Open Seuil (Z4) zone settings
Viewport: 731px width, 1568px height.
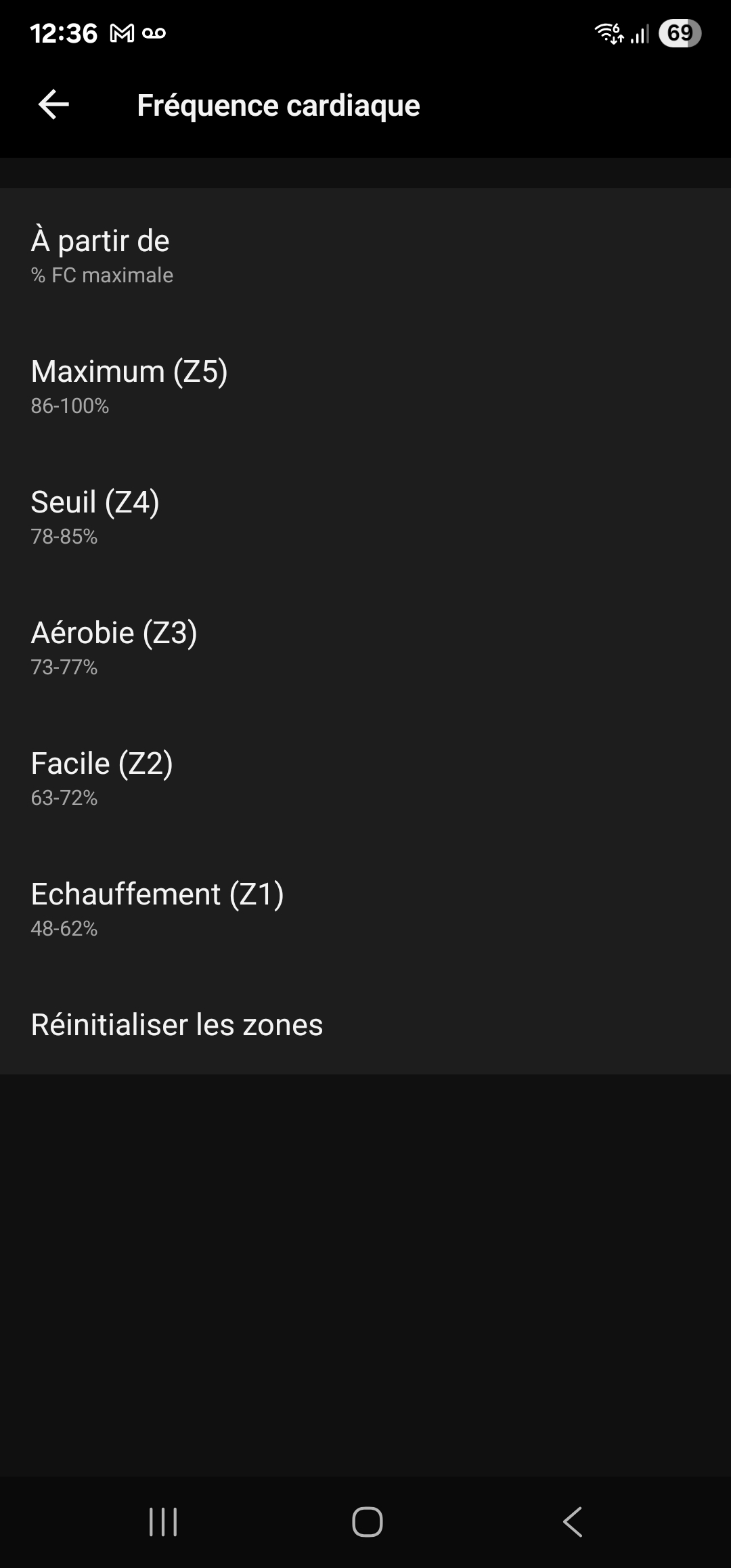pyautogui.click(x=365, y=517)
